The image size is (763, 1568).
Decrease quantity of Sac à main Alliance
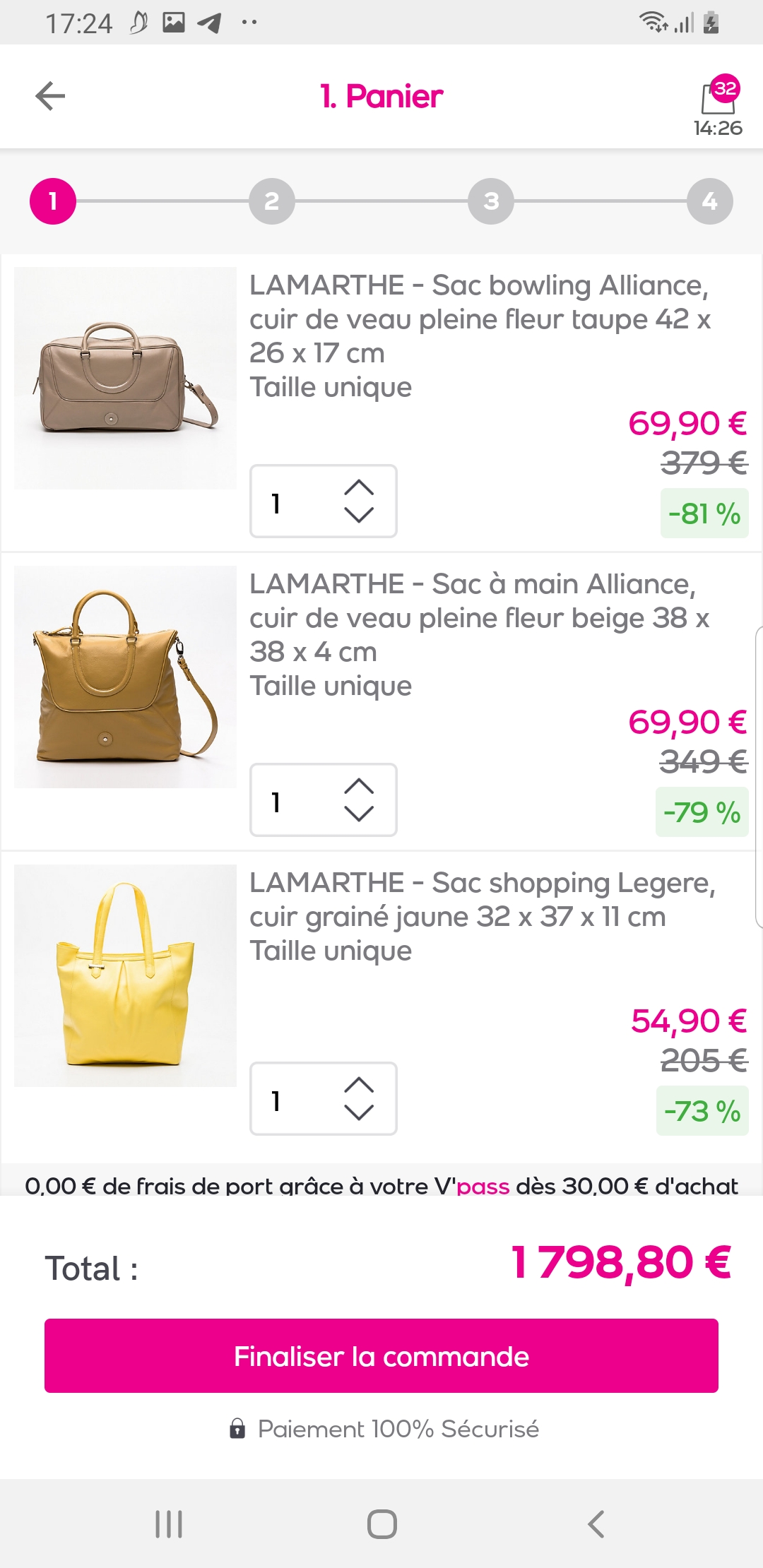[359, 814]
